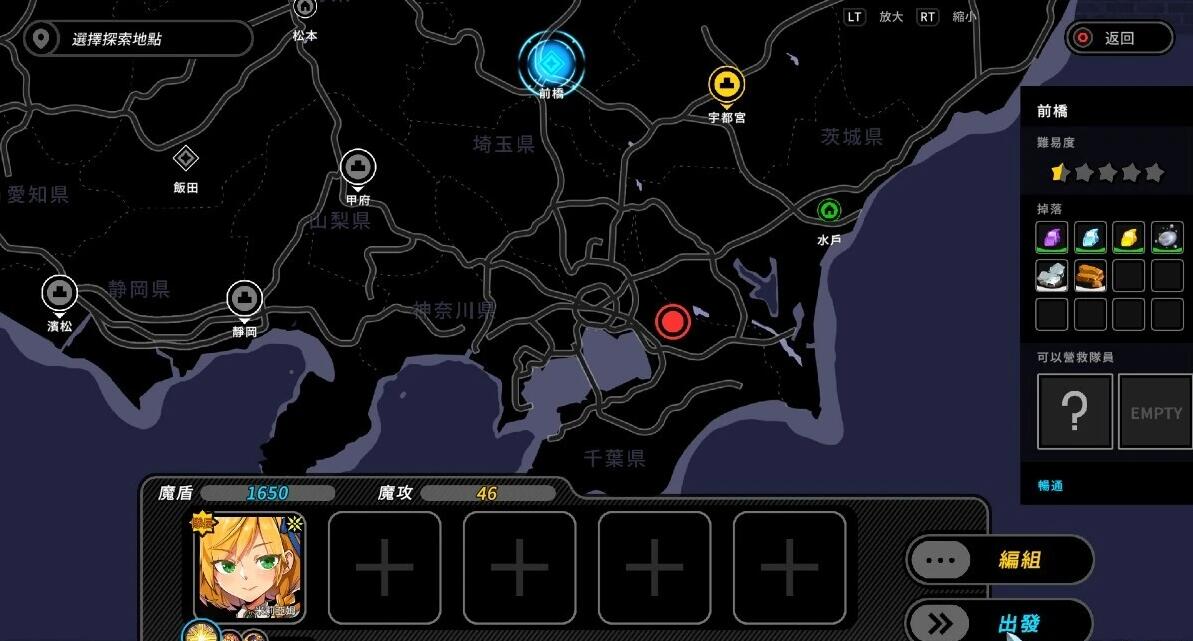Tap 出發 to depart
The image size is (1193, 641).
(999, 622)
